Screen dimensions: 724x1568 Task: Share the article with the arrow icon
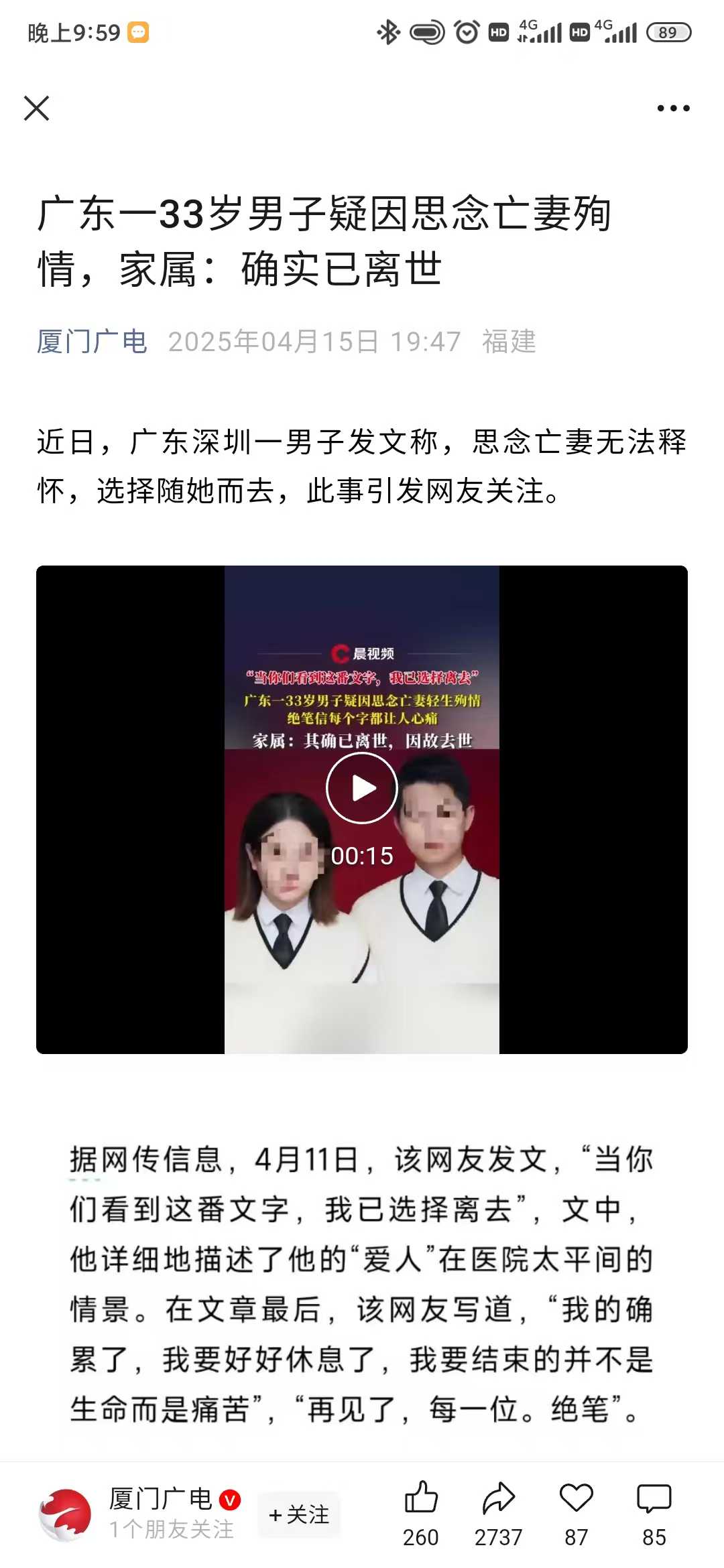(x=499, y=1498)
